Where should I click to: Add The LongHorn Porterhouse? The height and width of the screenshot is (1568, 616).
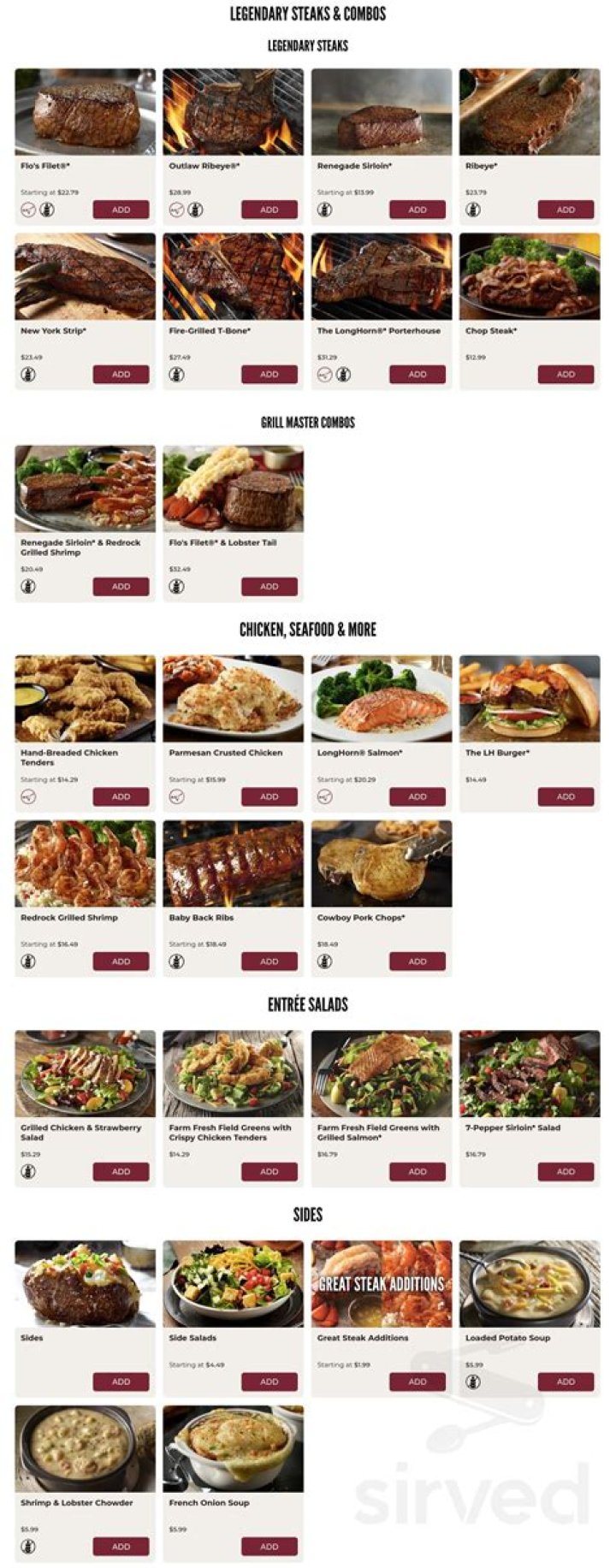click(x=417, y=374)
